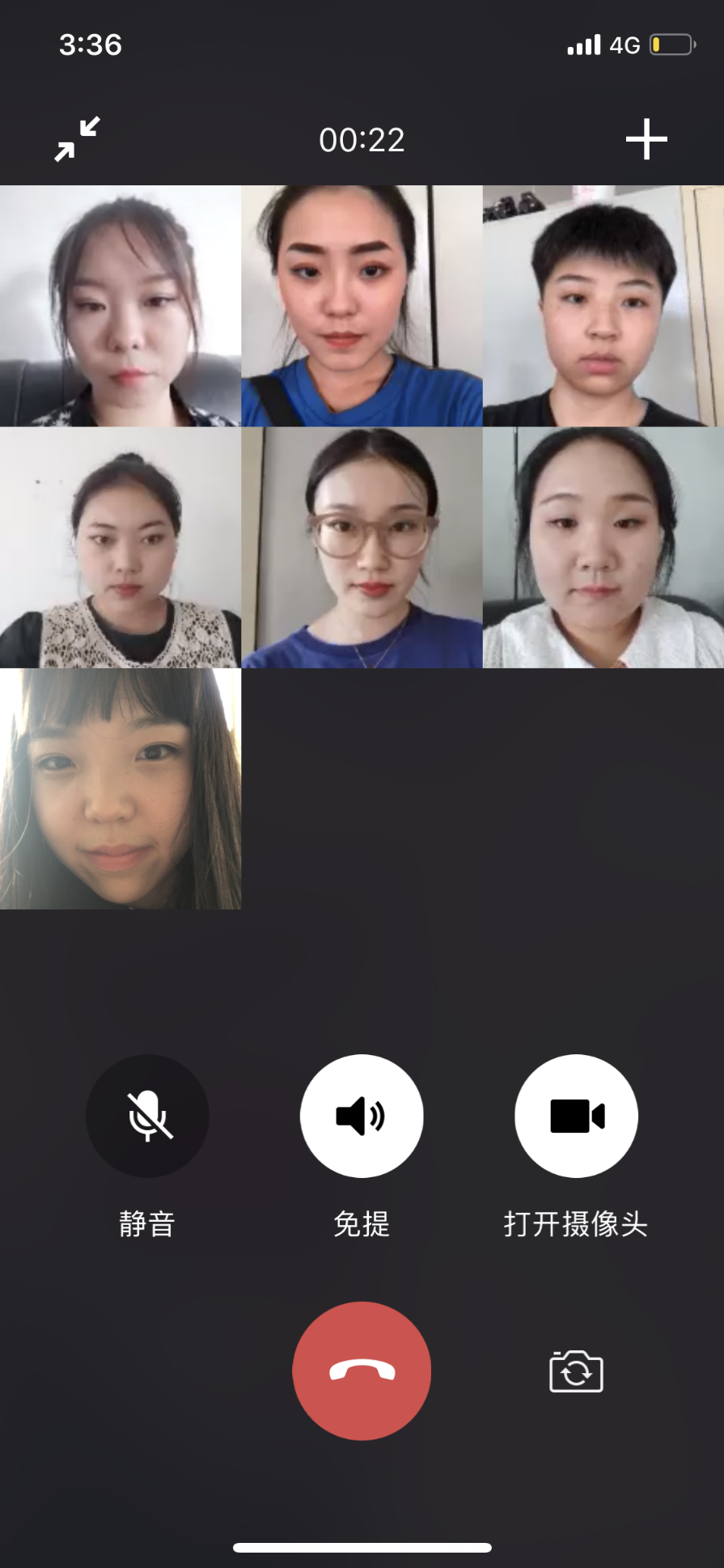724x1568 pixels.
Task: Switch between front and rear camera
Action: [x=576, y=1371]
